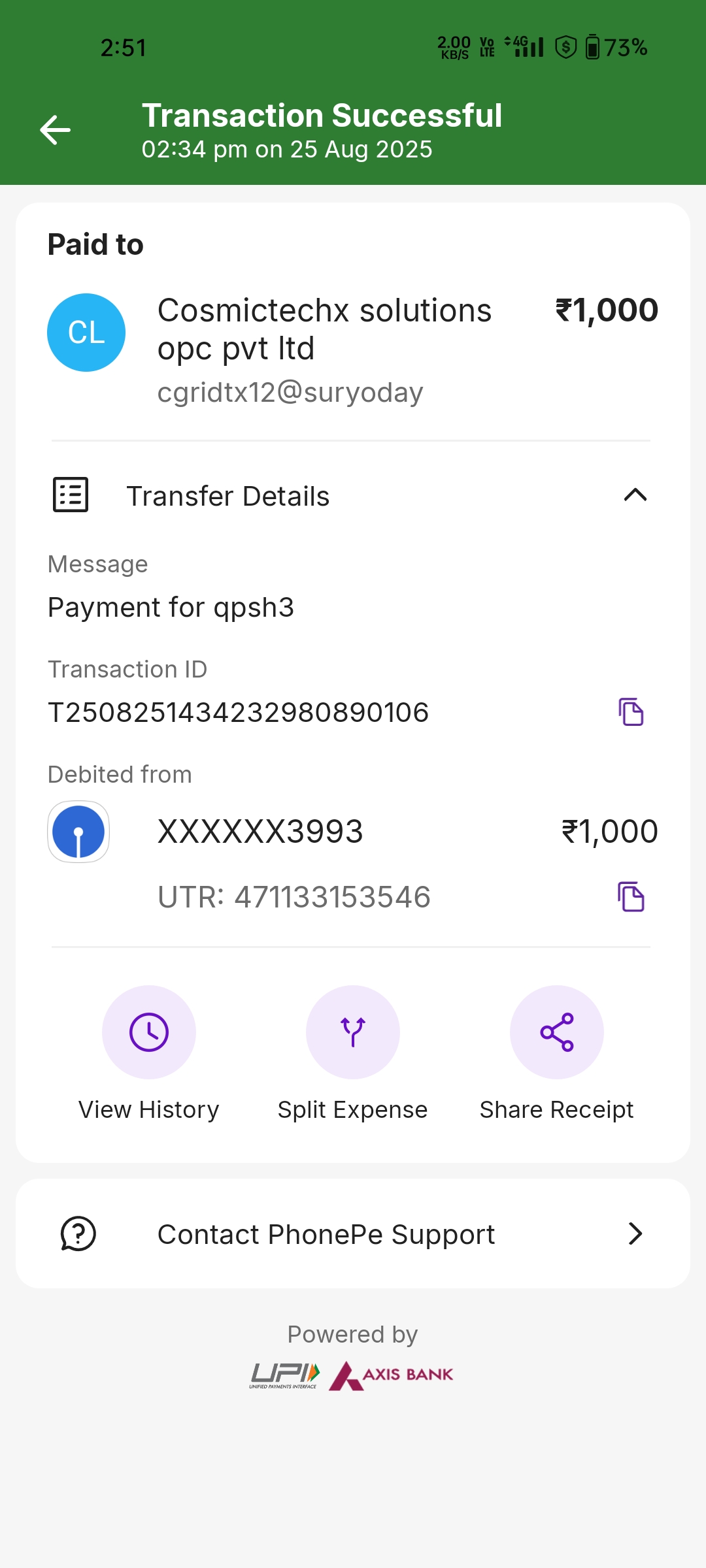Viewport: 706px width, 1568px height.
Task: Copy the UTR number
Action: [x=631, y=896]
